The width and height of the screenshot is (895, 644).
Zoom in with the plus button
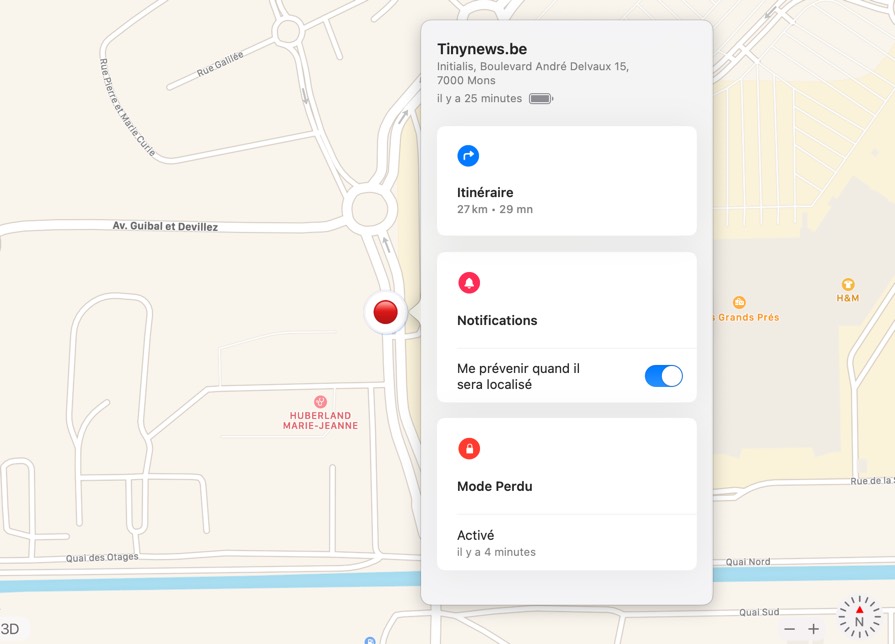point(814,629)
